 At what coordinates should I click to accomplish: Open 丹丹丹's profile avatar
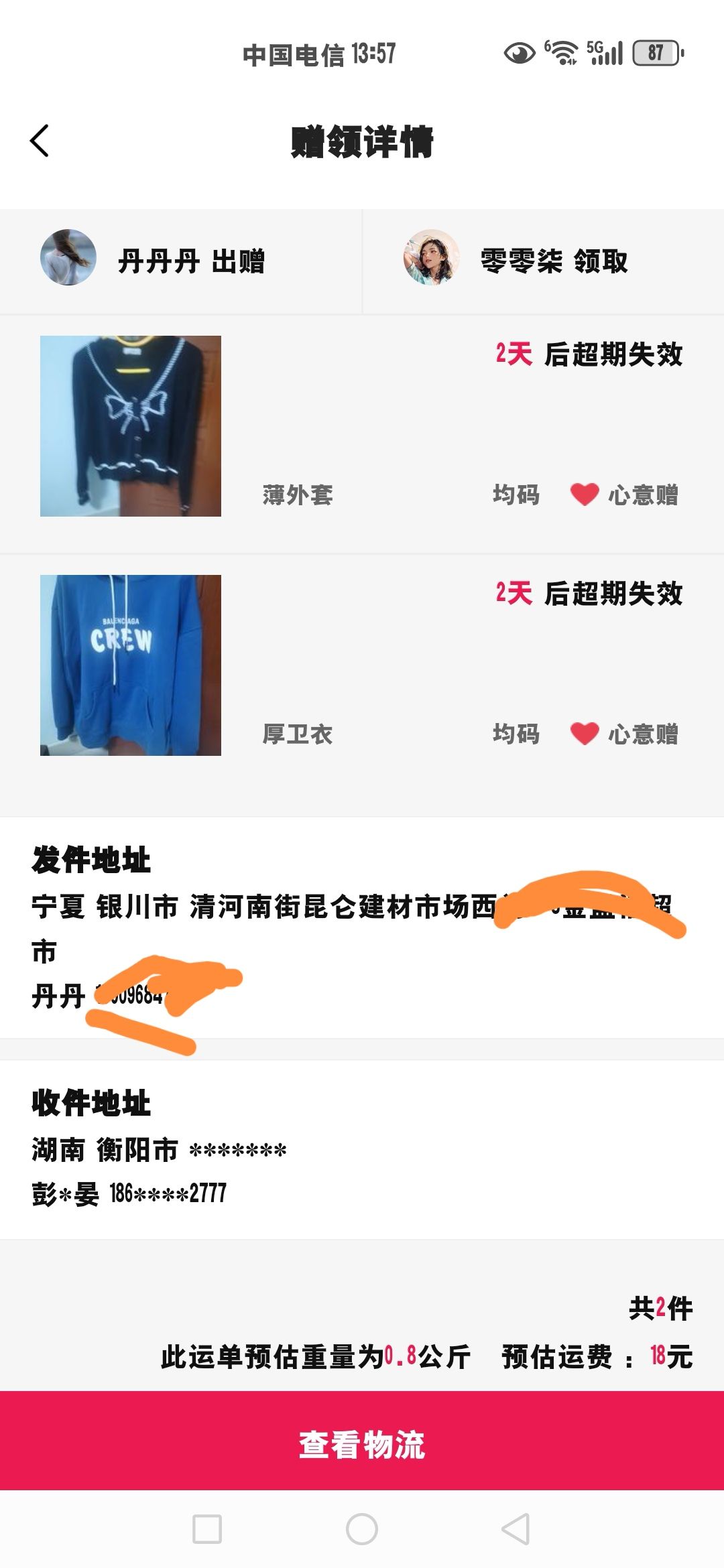coord(68,258)
